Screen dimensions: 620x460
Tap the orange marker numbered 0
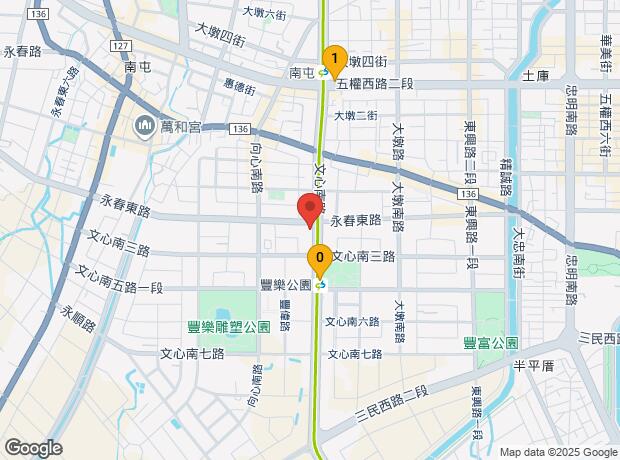(x=320, y=260)
